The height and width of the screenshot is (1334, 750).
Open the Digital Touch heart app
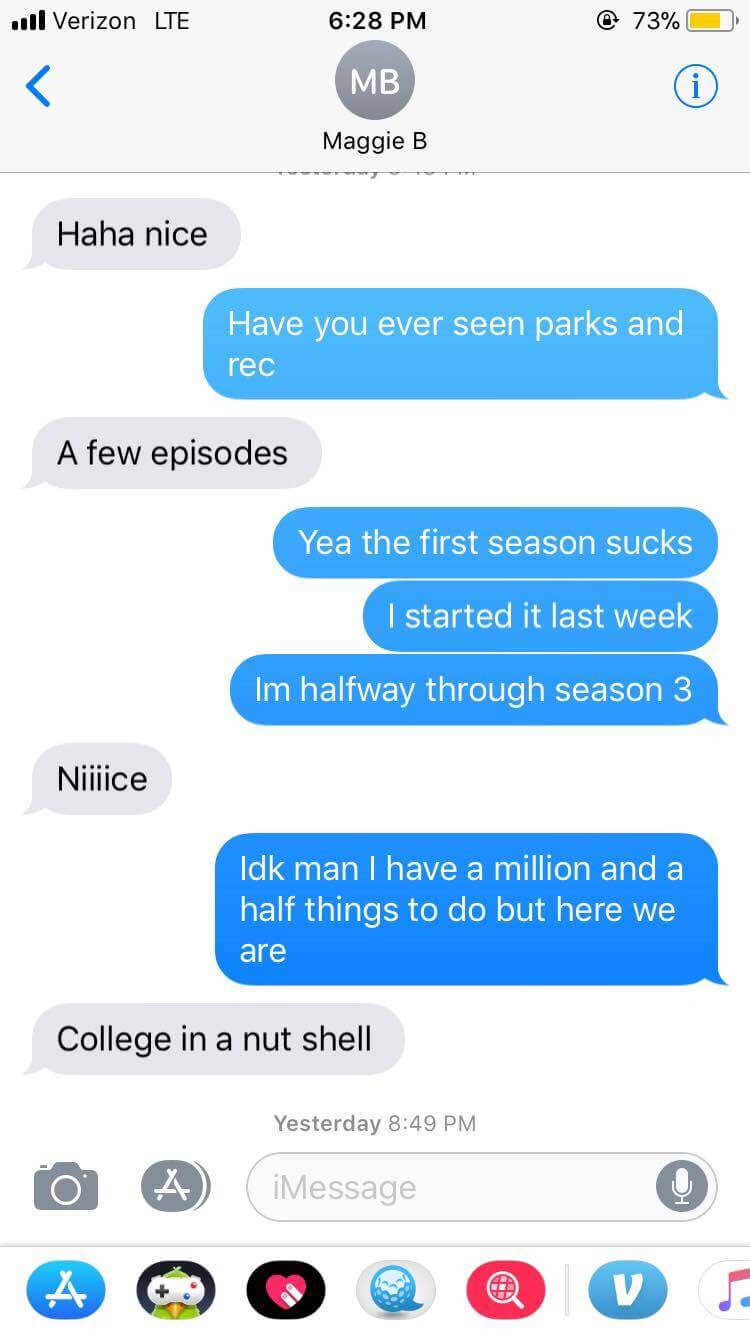(x=286, y=1290)
